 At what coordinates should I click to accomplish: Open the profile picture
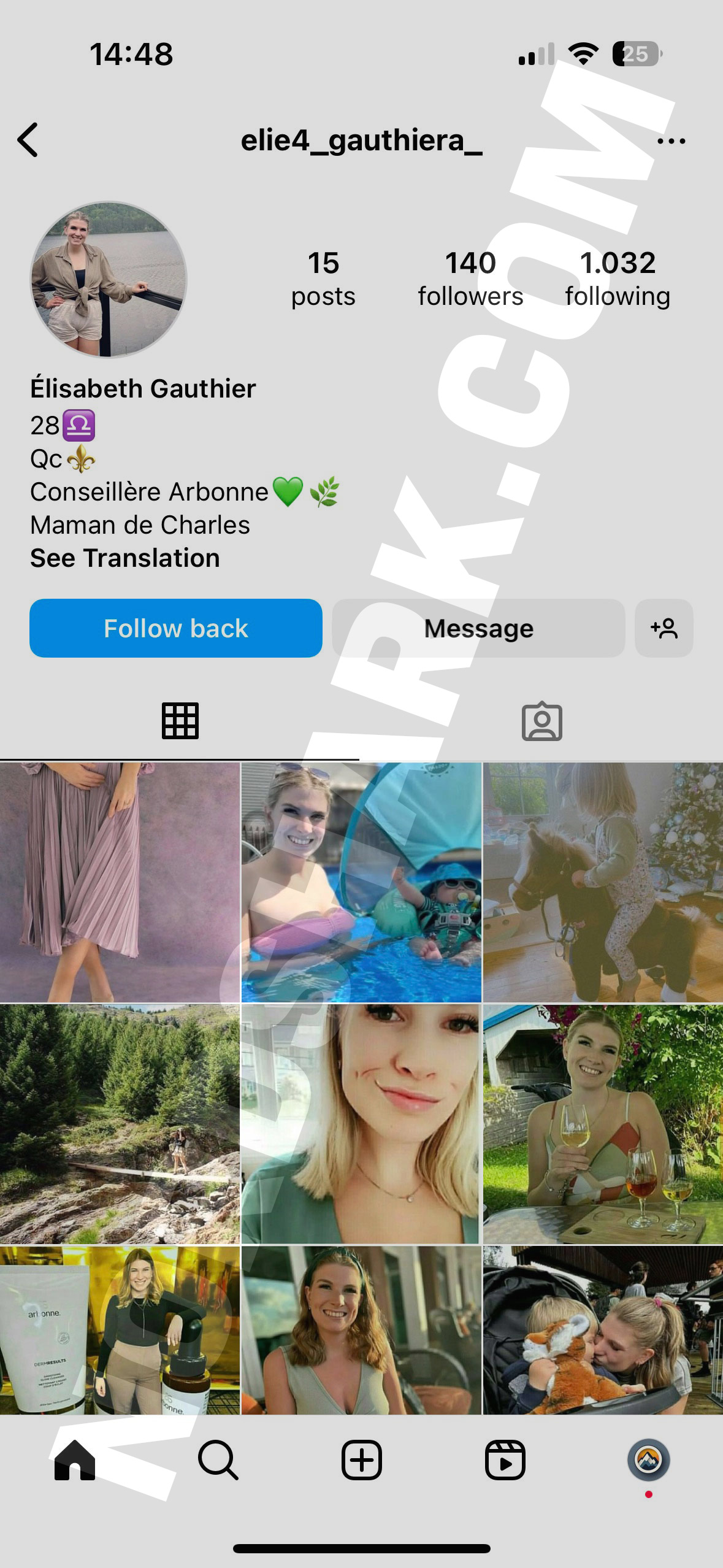(109, 280)
